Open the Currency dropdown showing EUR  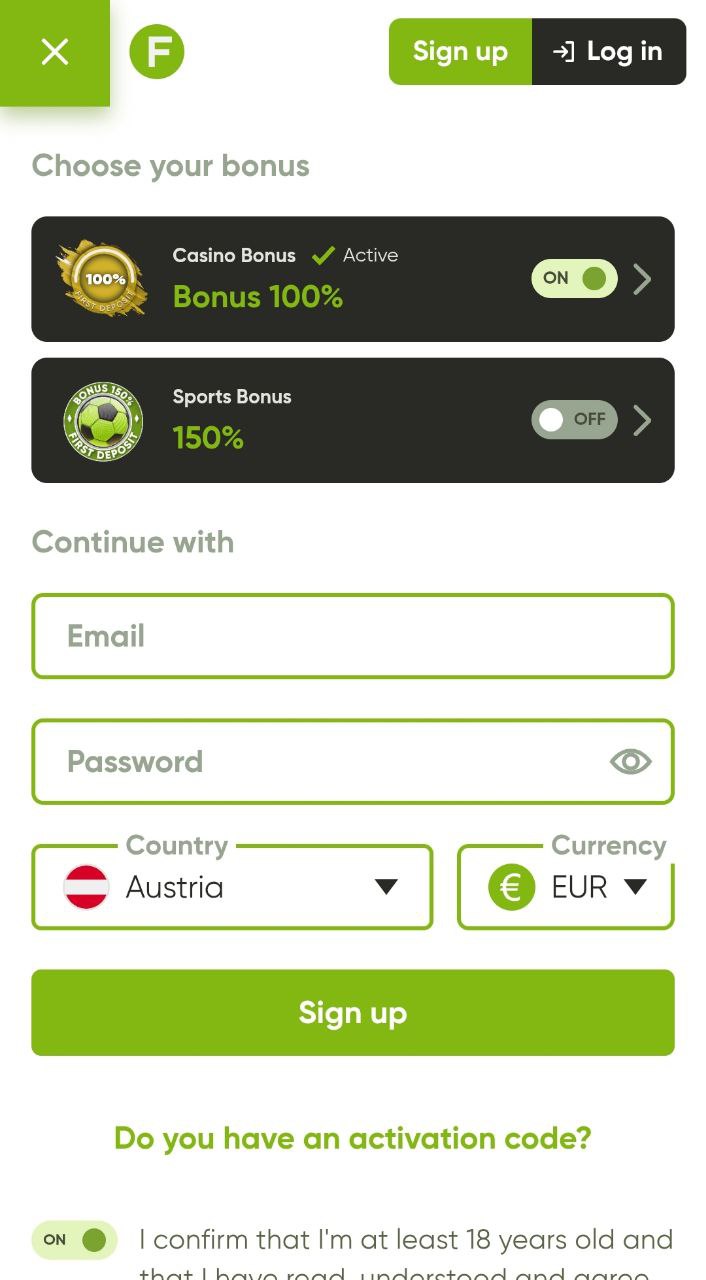pos(566,887)
